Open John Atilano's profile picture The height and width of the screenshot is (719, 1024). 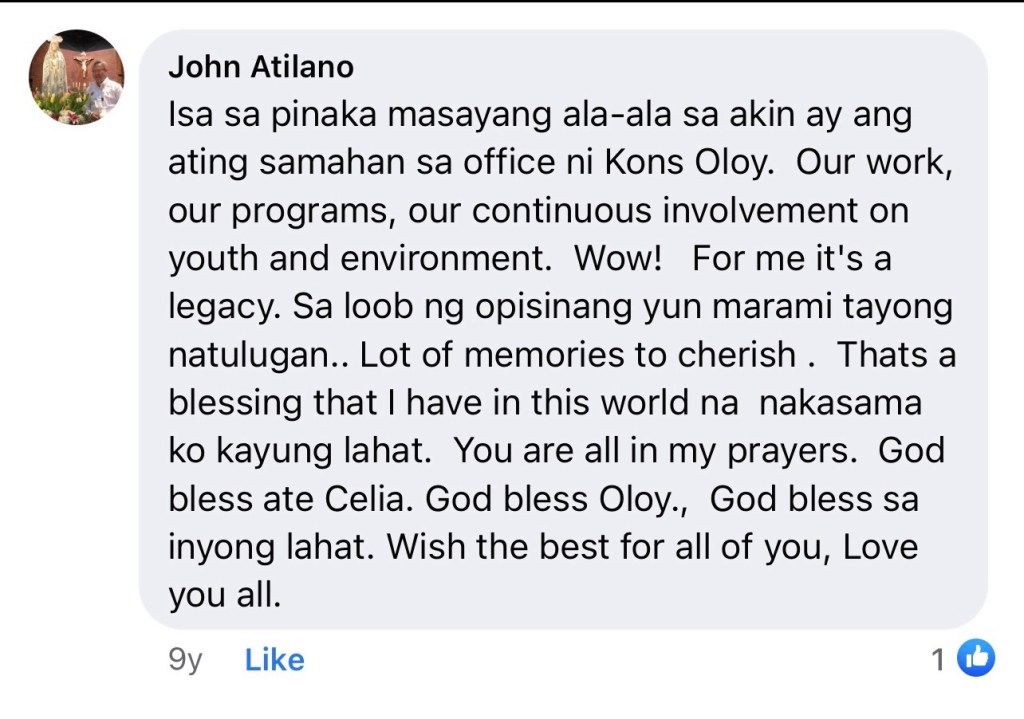point(77,77)
